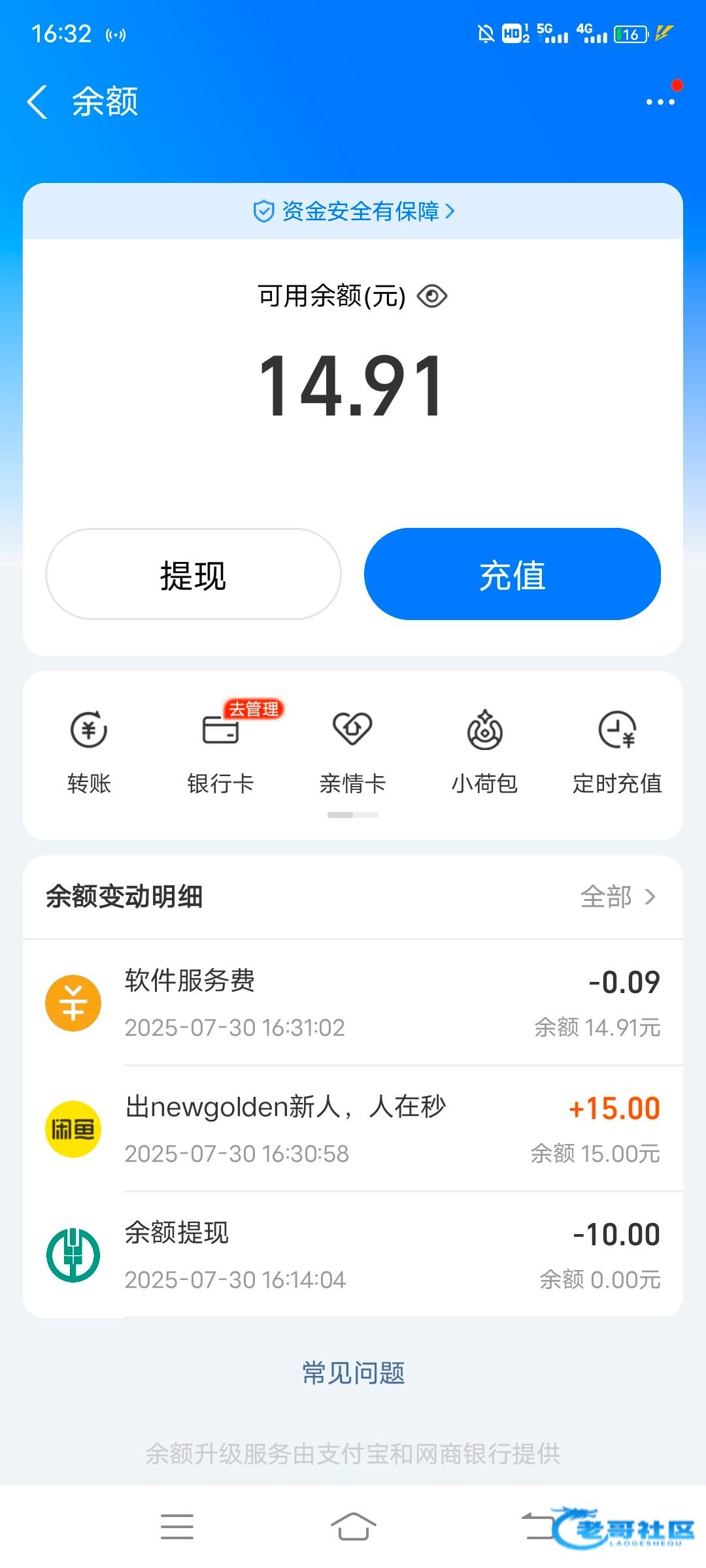This screenshot has height=1568, width=706.
Task: Go back from the 余额 page
Action: pos(38,102)
